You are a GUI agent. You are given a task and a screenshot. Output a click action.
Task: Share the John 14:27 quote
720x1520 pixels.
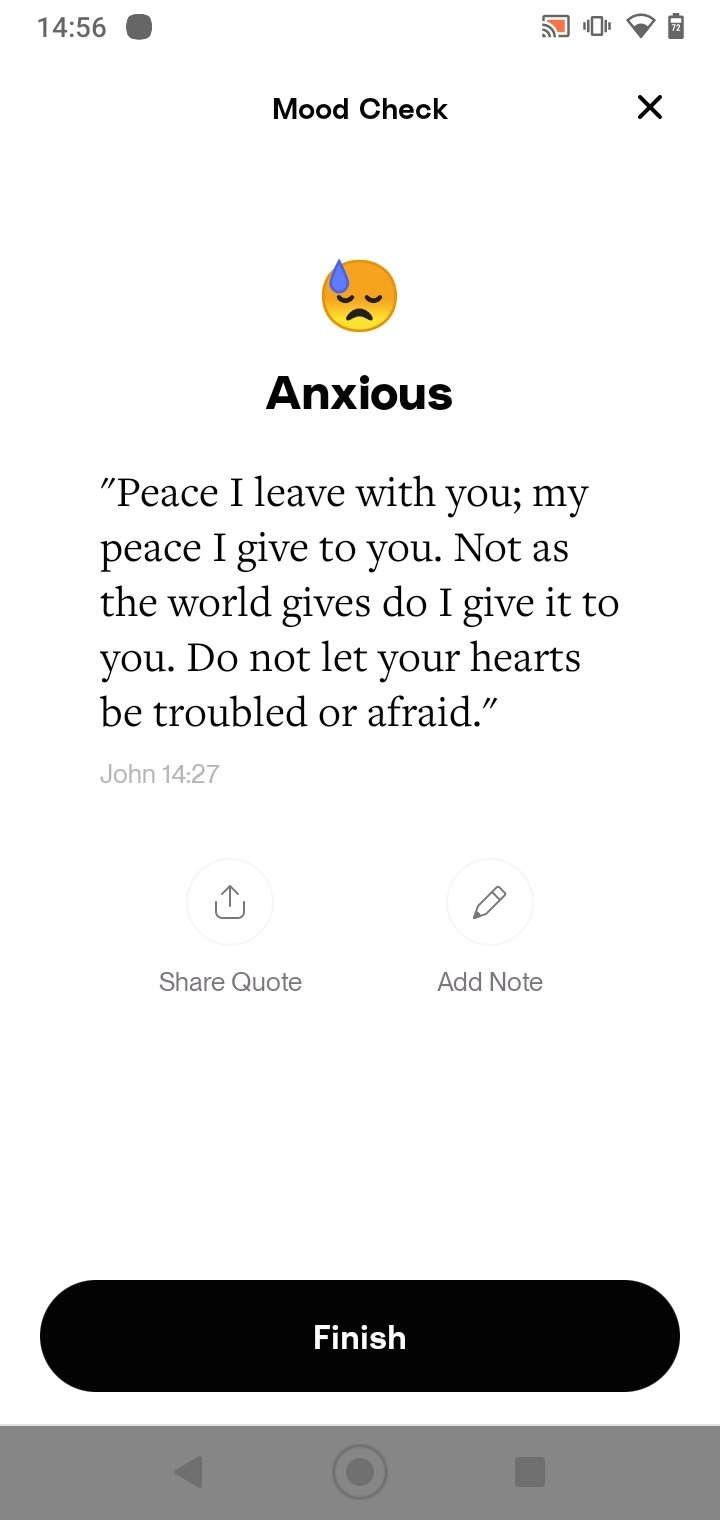click(230, 902)
